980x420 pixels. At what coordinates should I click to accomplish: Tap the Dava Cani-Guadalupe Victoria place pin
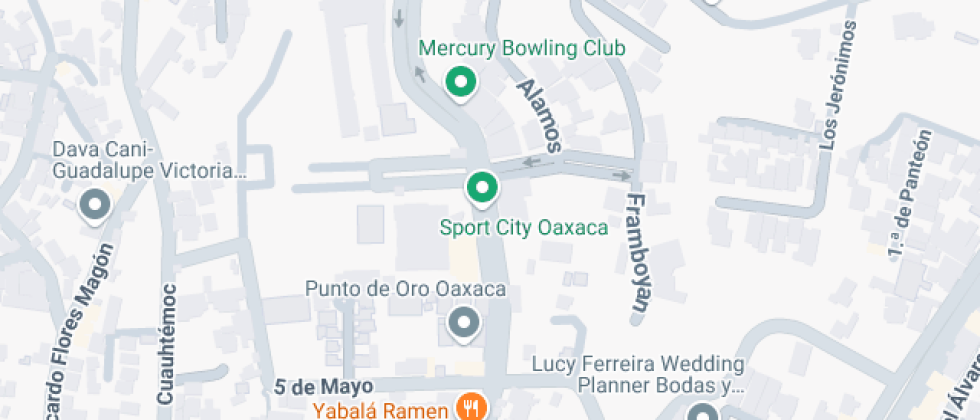(x=96, y=206)
